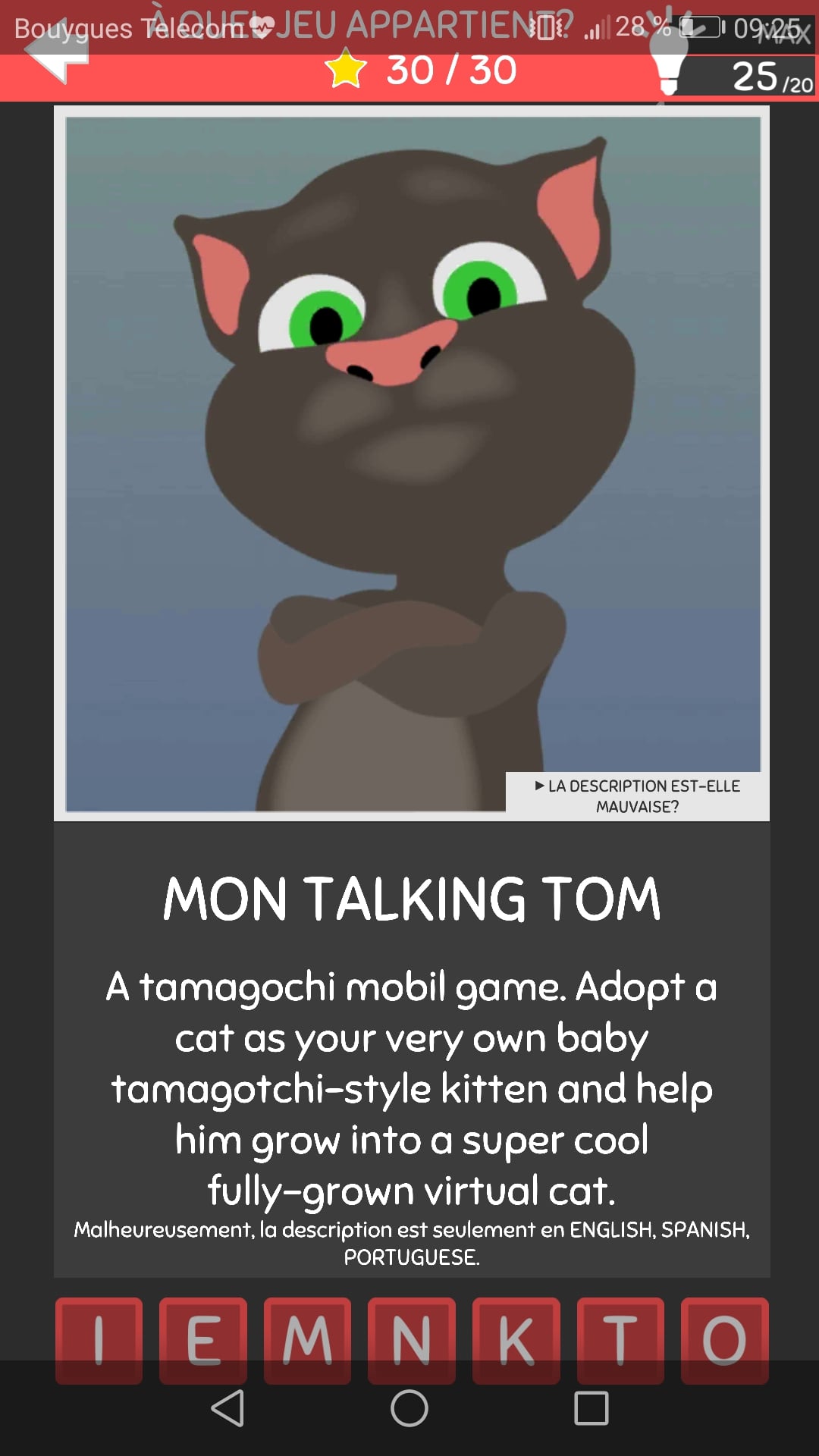Image resolution: width=819 pixels, height=1456 pixels.
Task: Tap system home button
Action: click(x=409, y=1408)
